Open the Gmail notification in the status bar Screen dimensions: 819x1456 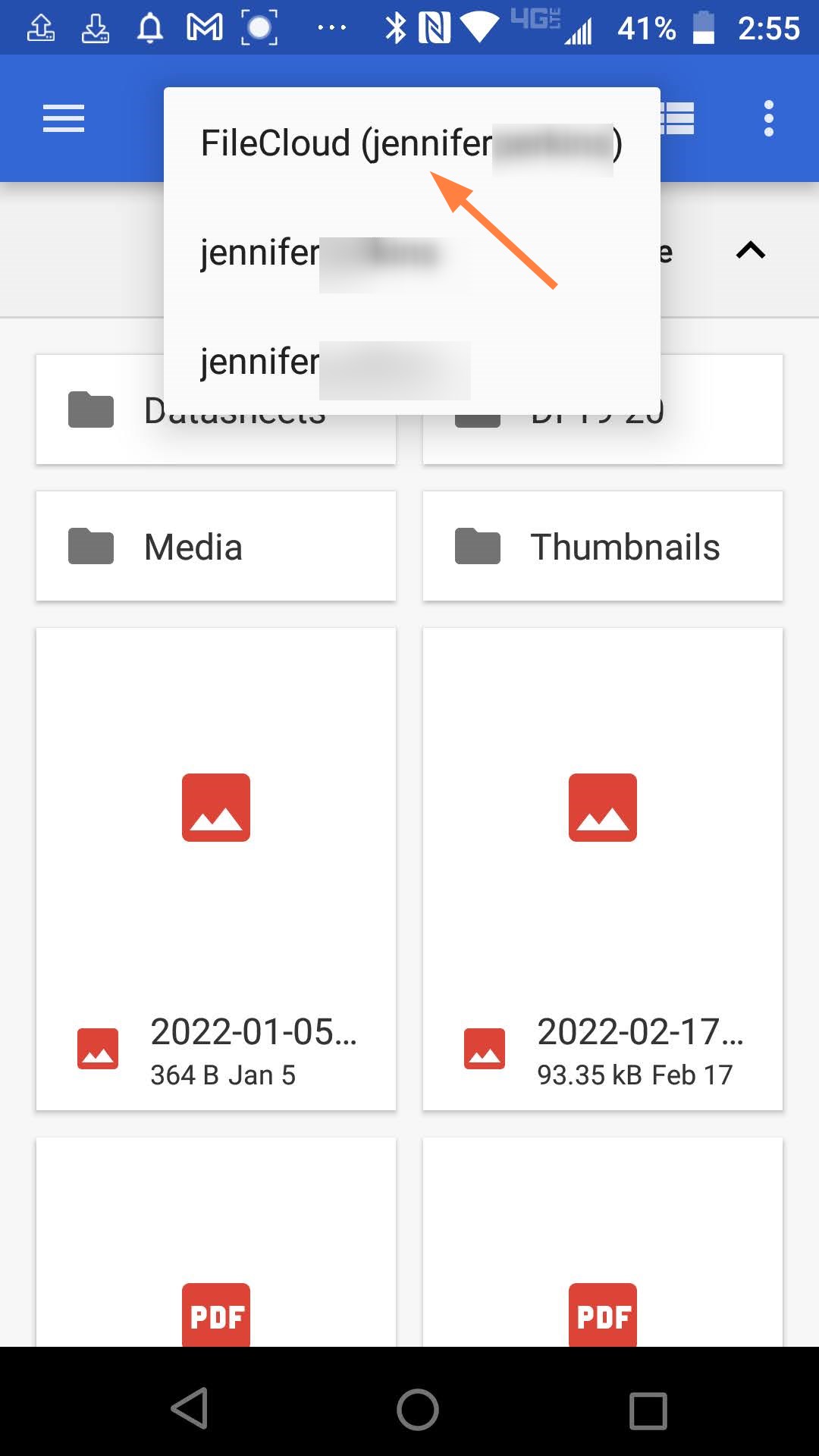[203, 27]
